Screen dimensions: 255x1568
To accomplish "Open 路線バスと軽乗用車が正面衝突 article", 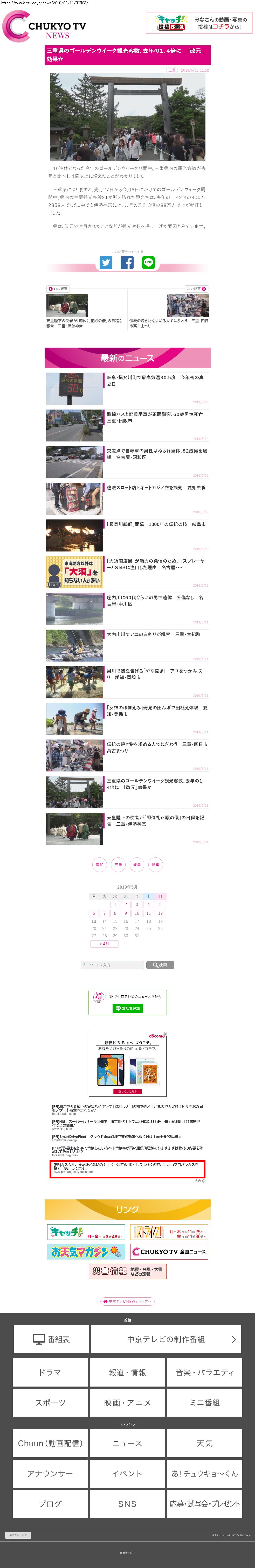I will coord(156,417).
